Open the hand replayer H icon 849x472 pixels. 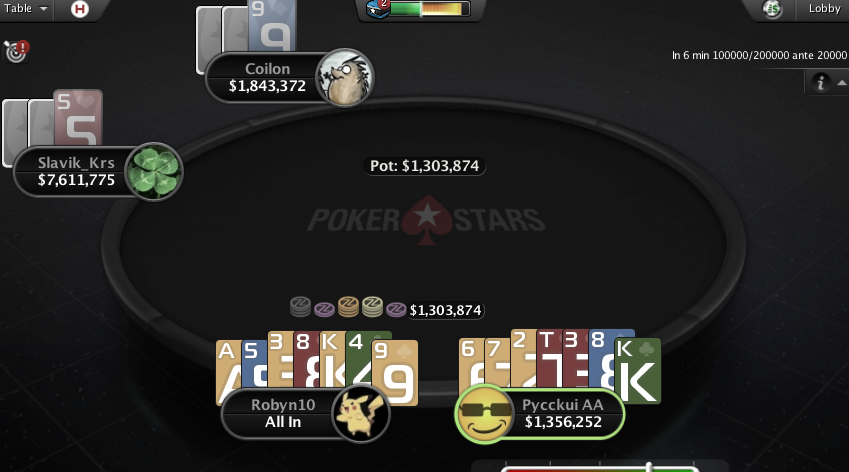(79, 9)
